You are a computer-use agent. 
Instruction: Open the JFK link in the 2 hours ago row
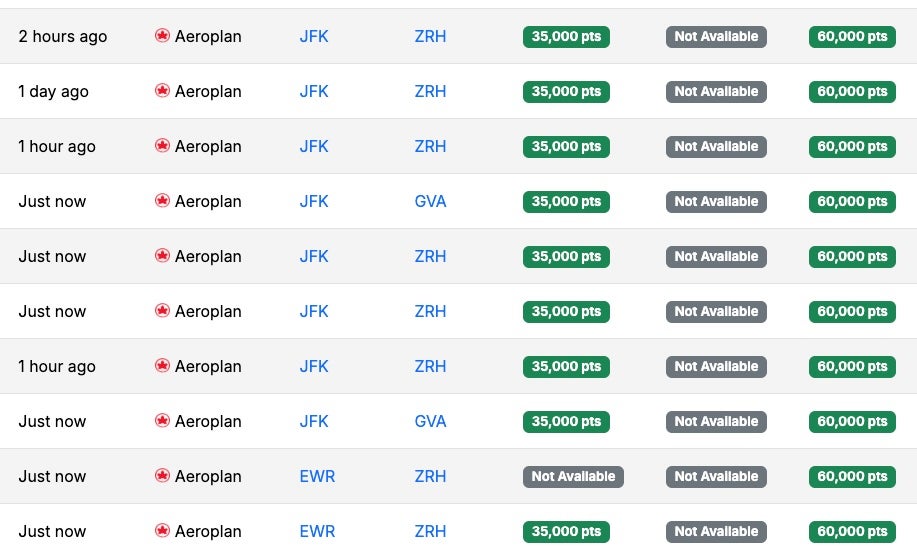(x=313, y=37)
